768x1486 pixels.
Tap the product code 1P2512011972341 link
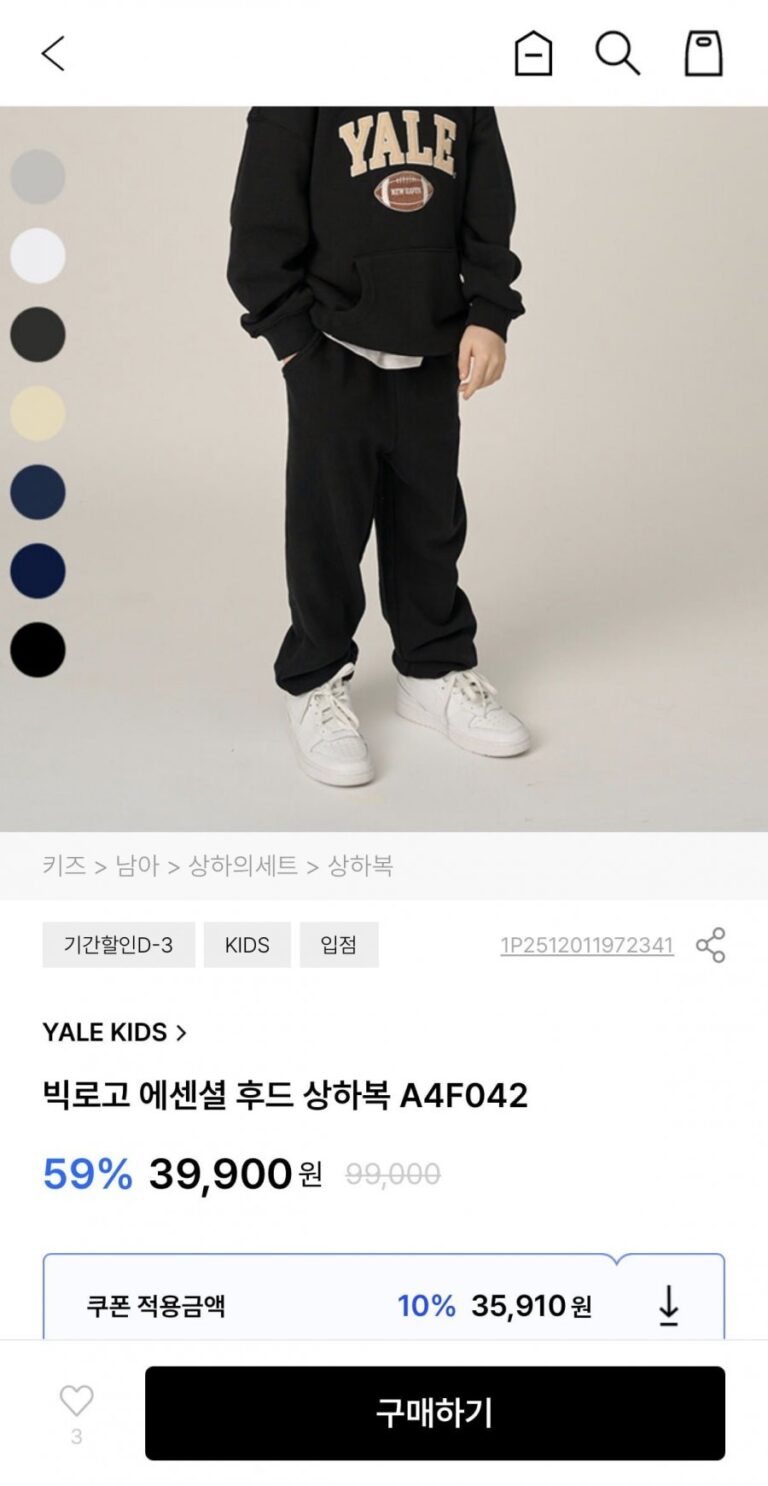click(x=587, y=945)
